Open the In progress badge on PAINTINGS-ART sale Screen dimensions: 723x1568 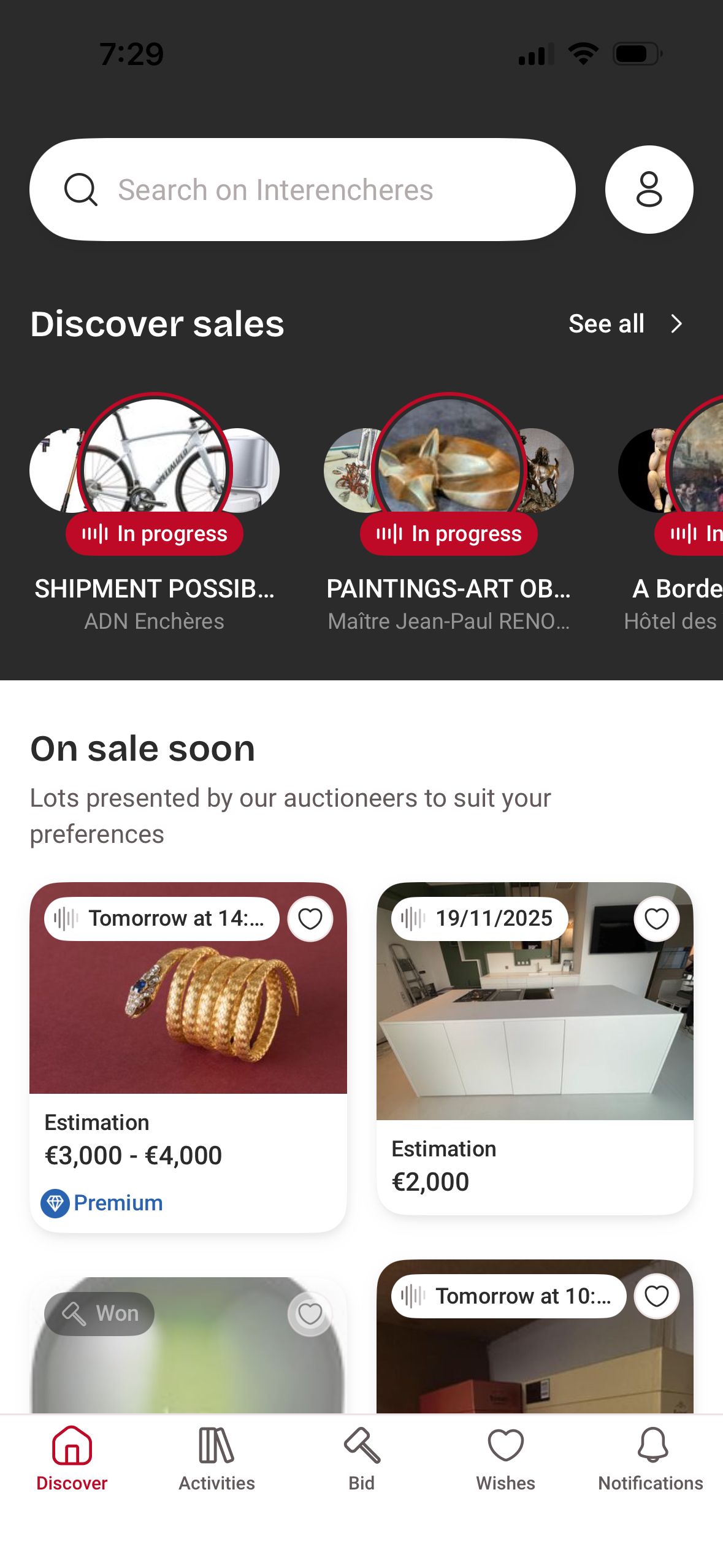[x=448, y=534]
